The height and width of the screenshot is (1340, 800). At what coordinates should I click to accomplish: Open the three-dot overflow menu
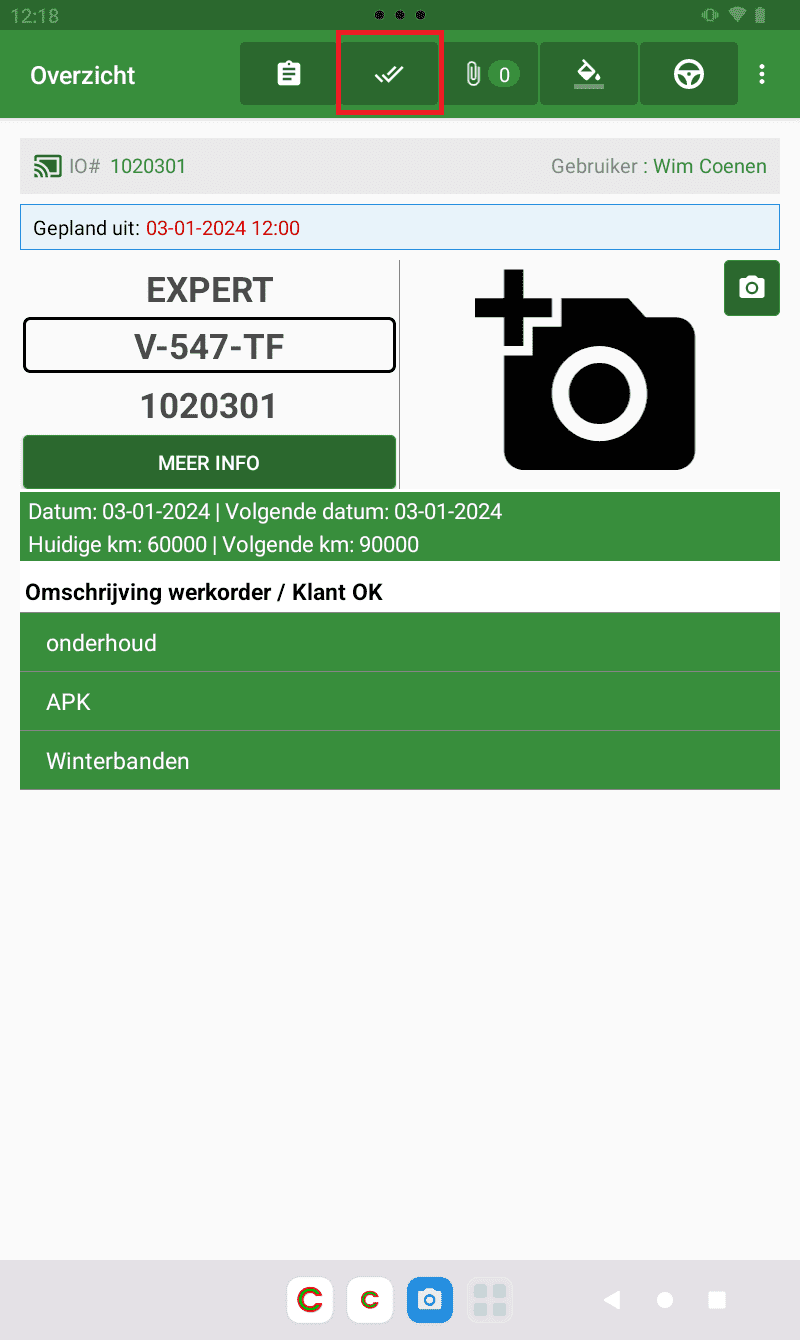click(762, 74)
